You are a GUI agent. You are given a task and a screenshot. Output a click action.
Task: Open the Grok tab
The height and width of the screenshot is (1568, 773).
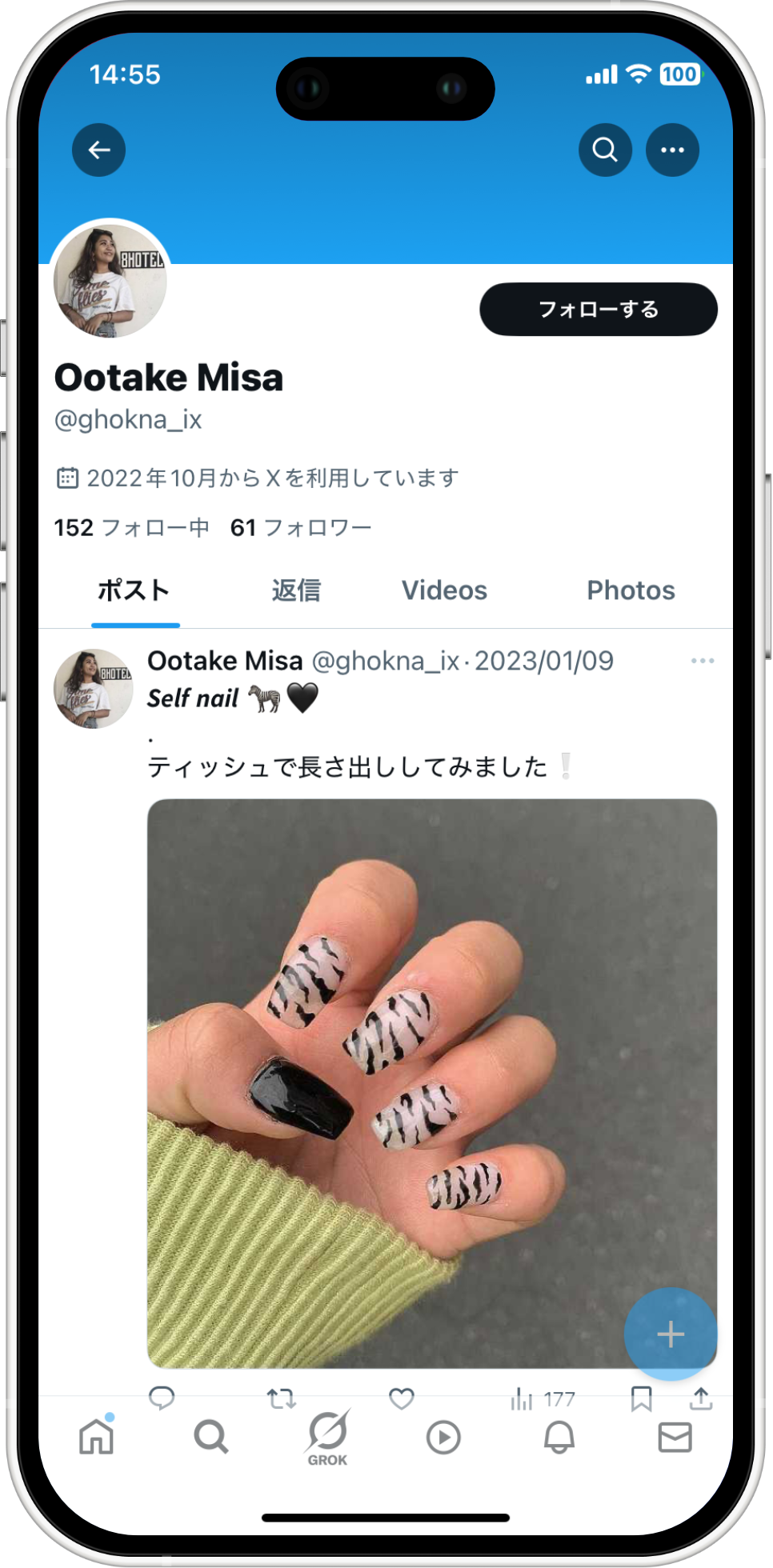(x=327, y=1437)
